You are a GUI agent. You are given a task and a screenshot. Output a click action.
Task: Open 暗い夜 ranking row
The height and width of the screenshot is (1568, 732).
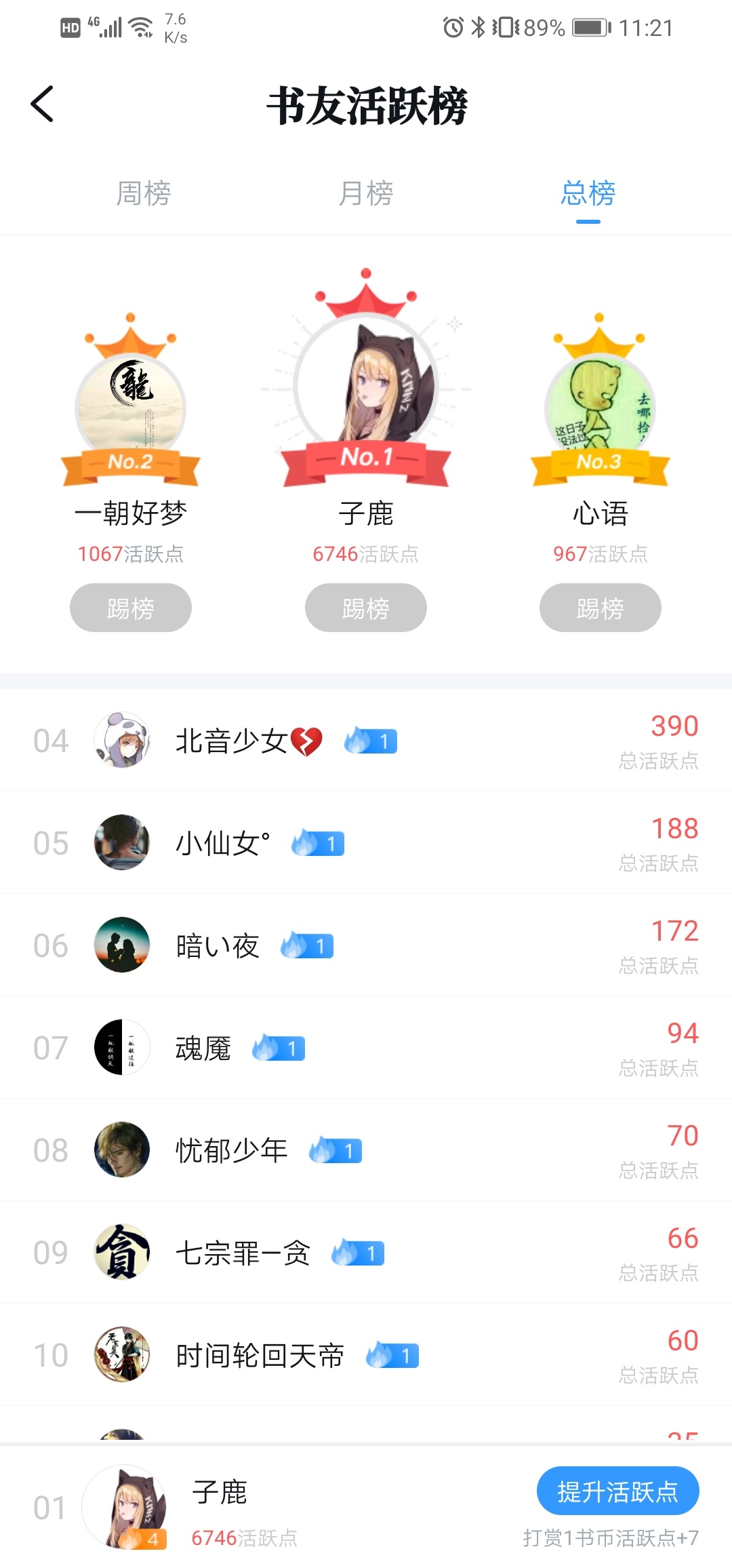[366, 945]
